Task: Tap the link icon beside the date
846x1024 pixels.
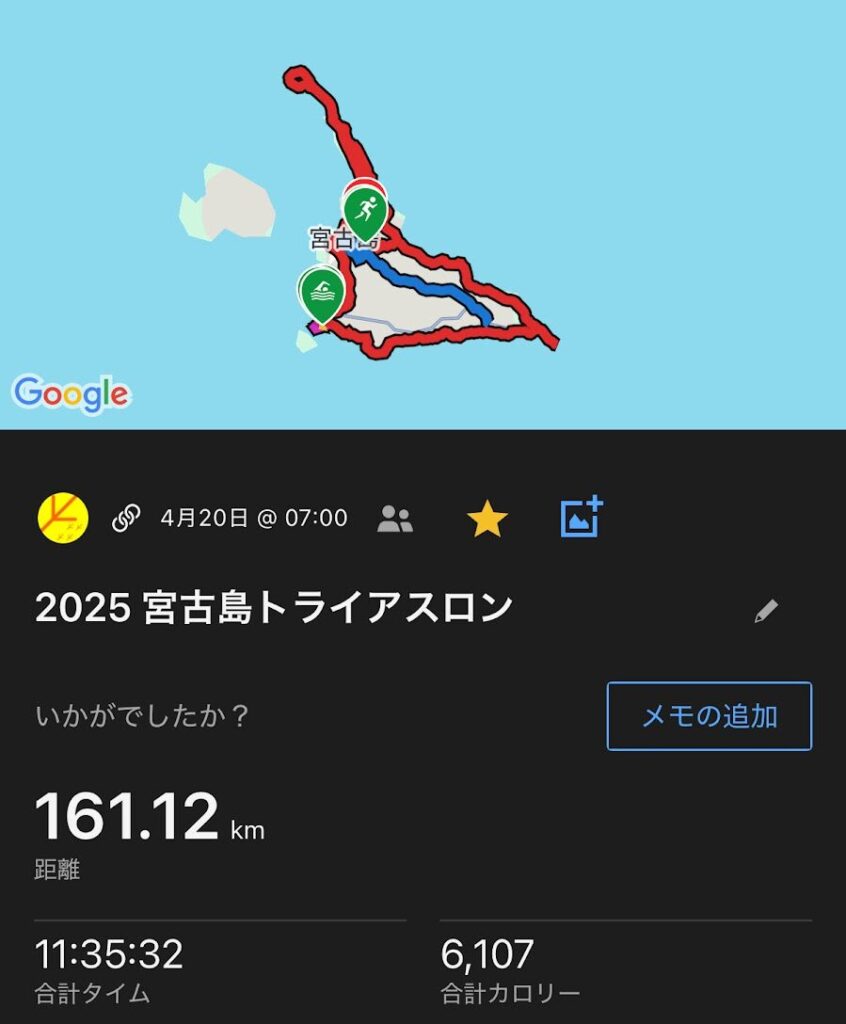Action: click(126, 518)
